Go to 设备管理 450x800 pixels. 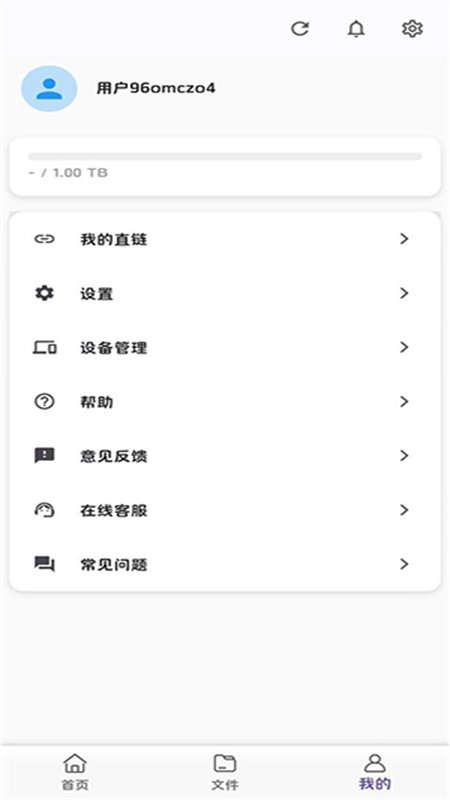click(225, 347)
